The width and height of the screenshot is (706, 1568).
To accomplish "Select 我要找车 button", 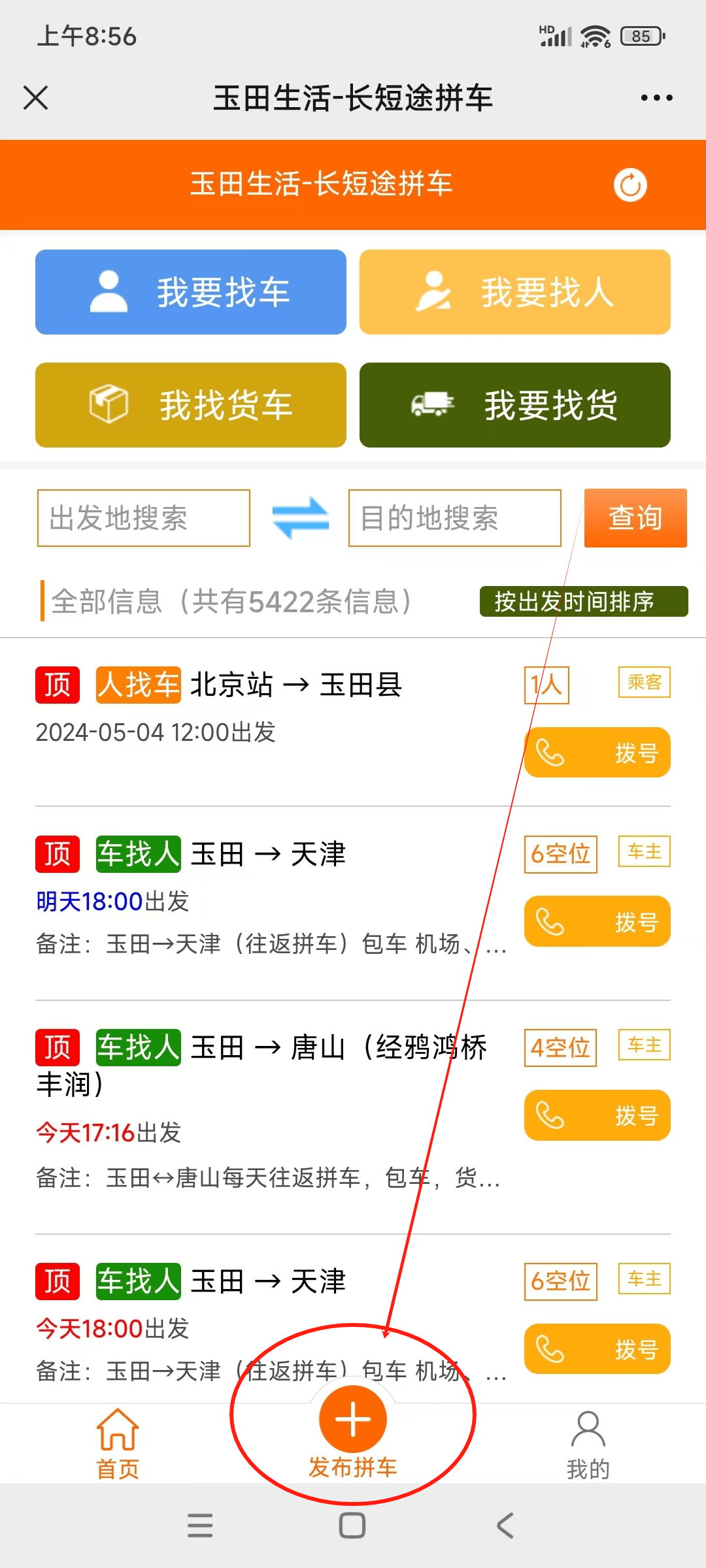I will tap(191, 292).
